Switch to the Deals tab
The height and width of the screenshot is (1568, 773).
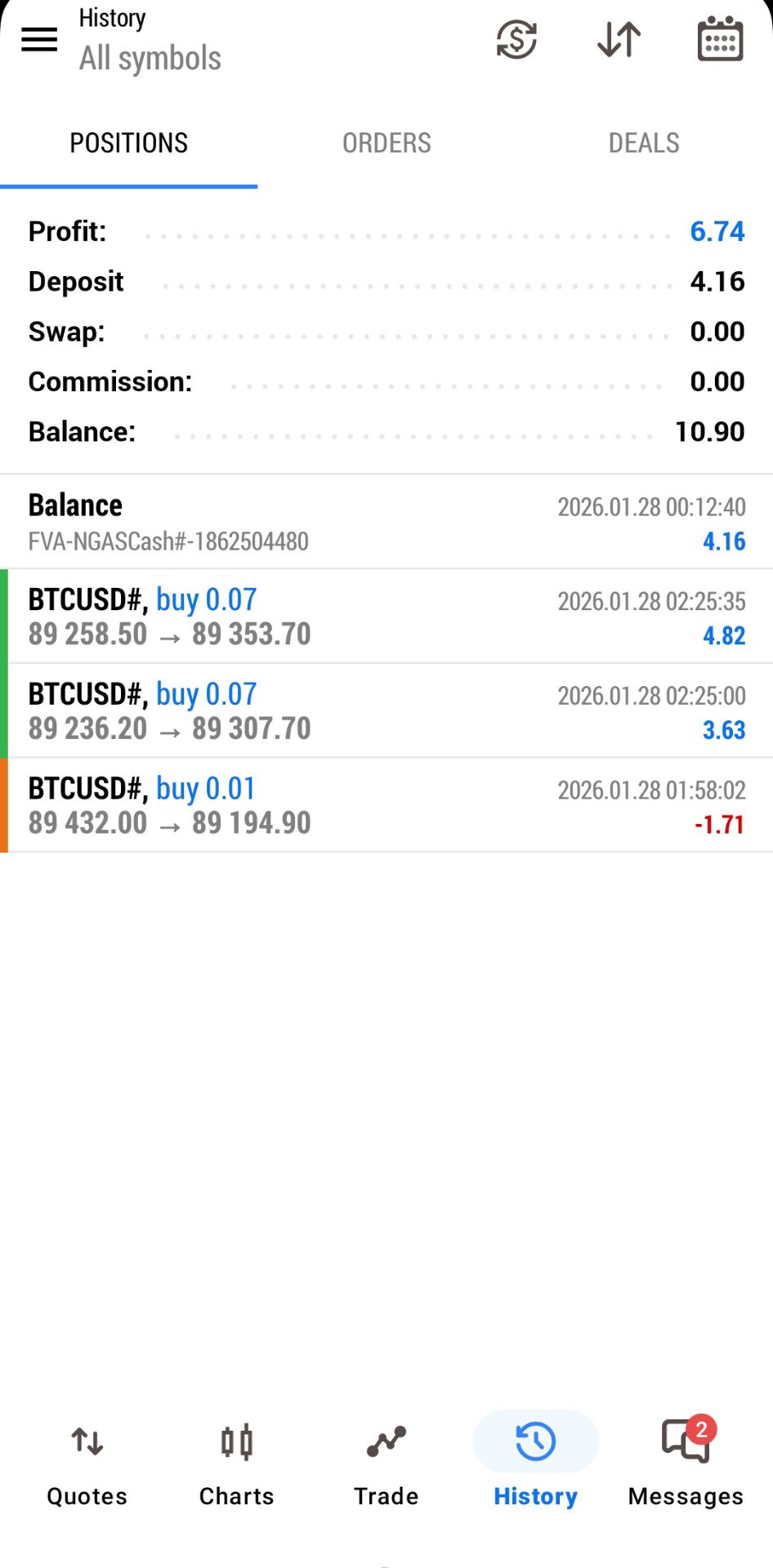[644, 143]
